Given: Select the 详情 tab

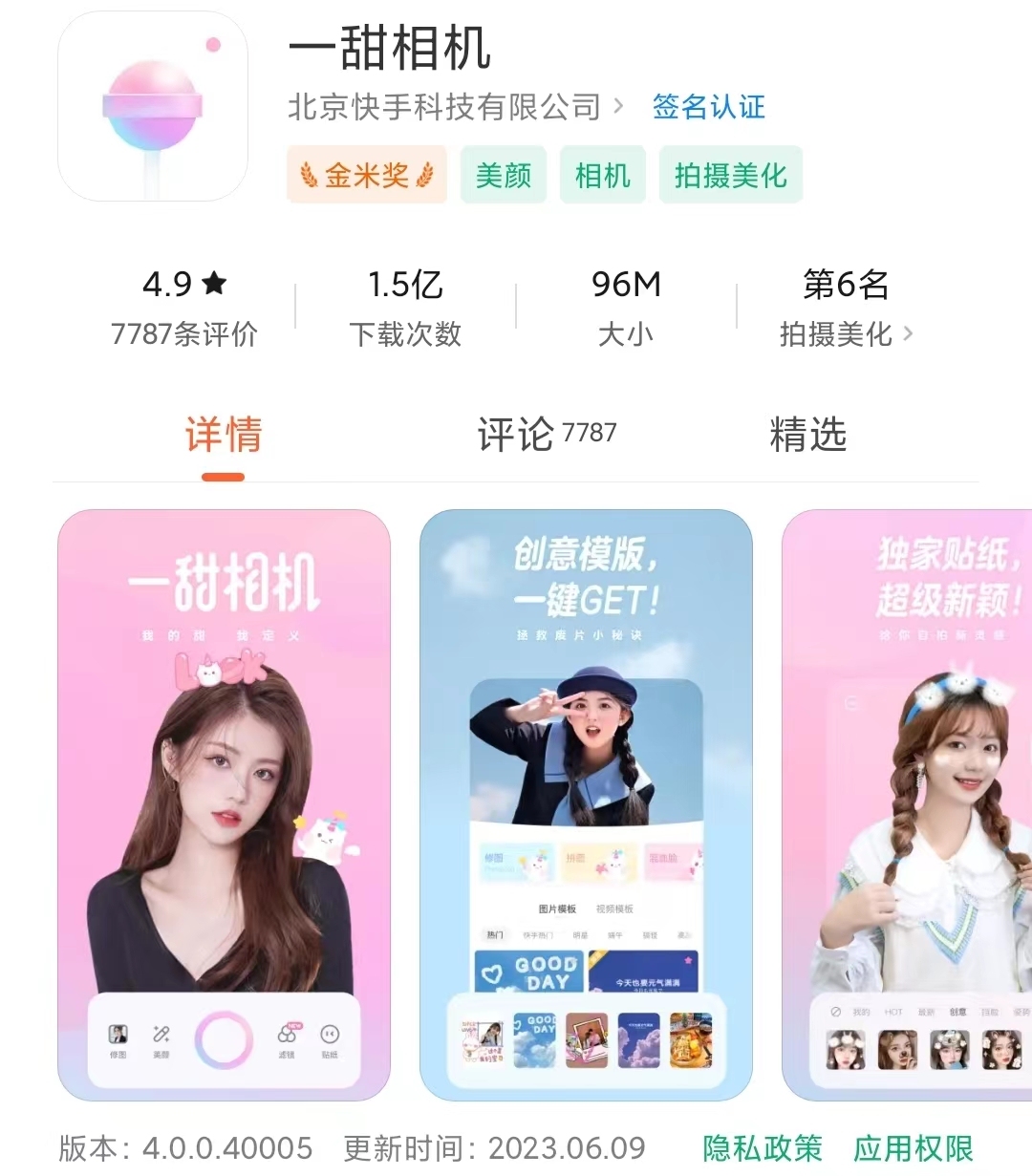Looking at the screenshot, I should (x=224, y=435).
